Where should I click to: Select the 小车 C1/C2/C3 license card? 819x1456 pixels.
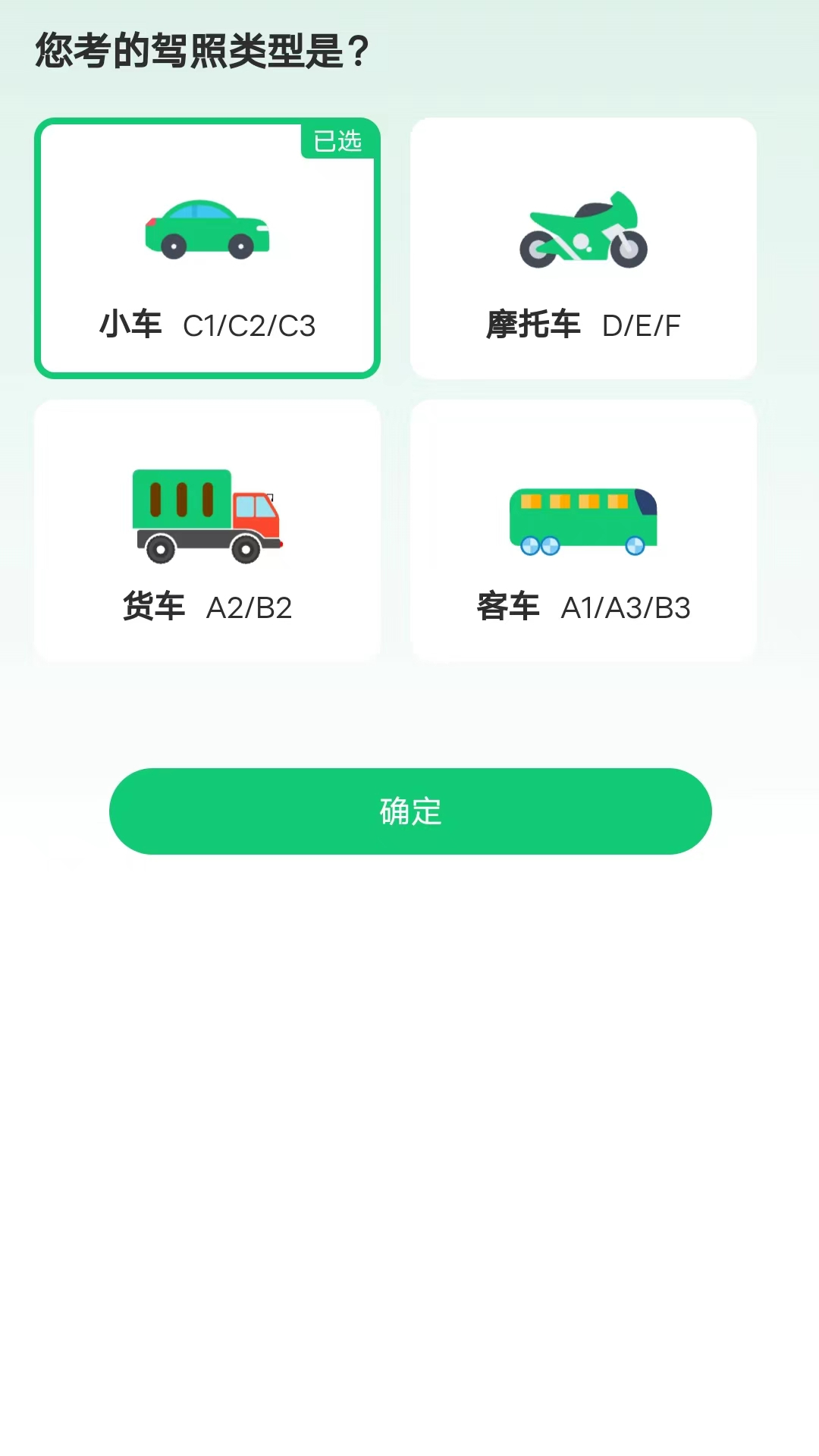pos(207,249)
